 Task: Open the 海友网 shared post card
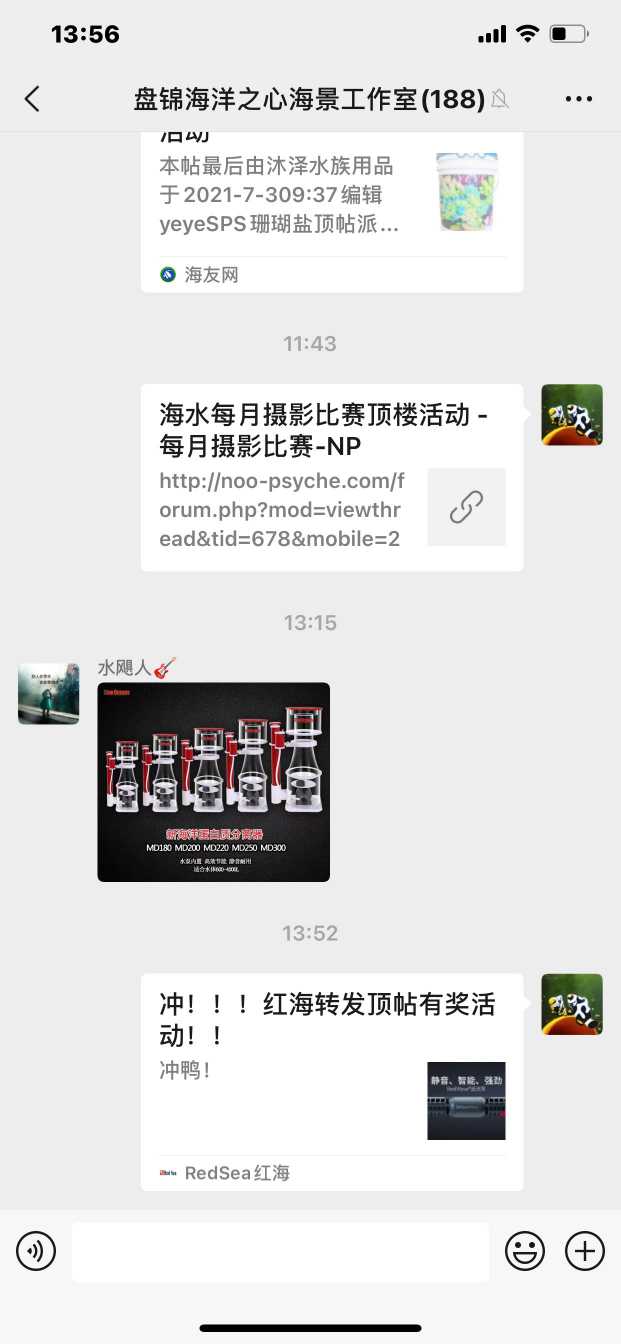(331, 210)
